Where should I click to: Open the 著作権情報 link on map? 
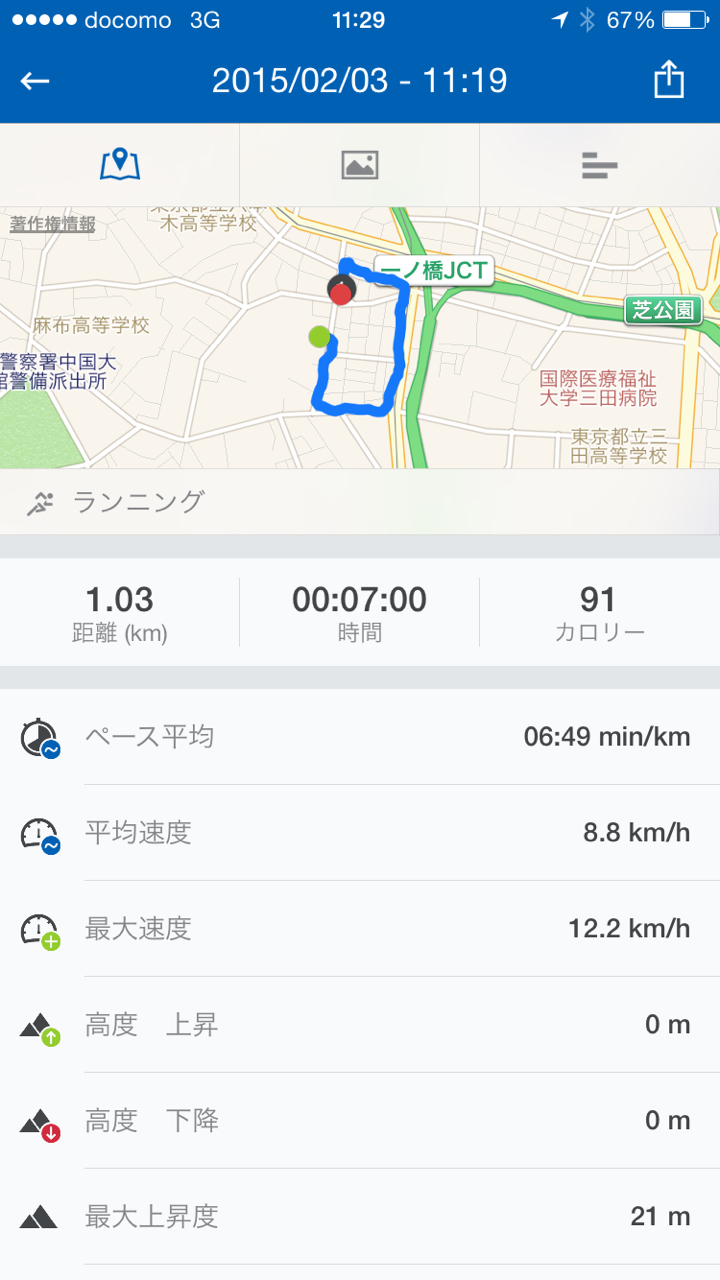[x=53, y=224]
